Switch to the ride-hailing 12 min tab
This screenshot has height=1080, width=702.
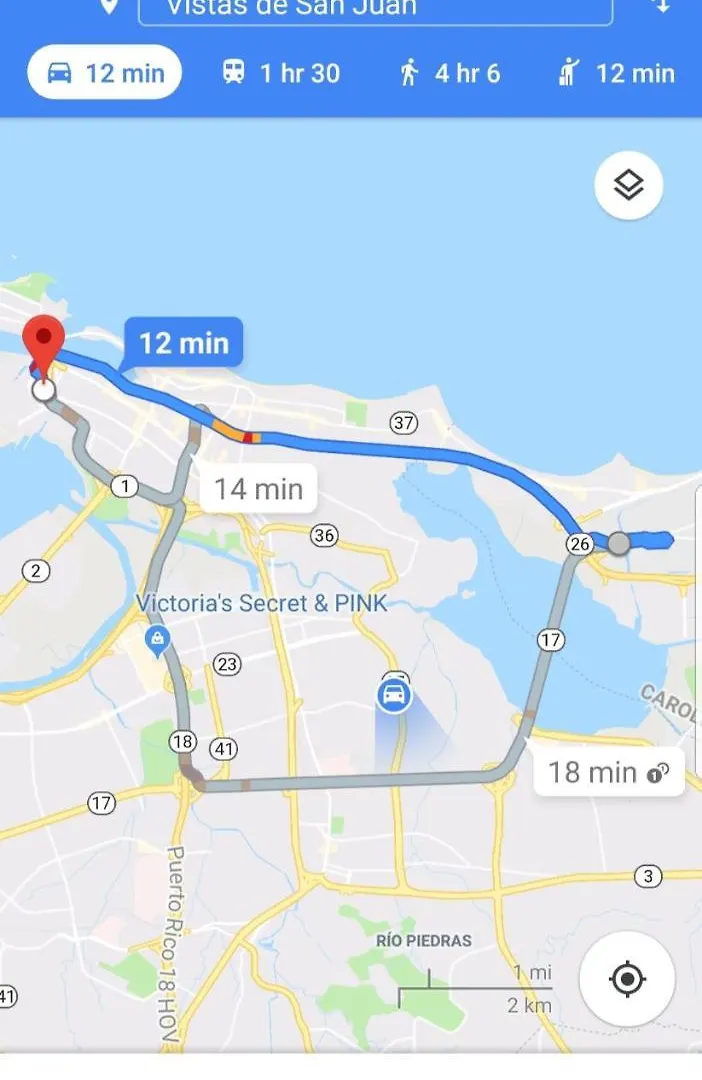point(616,73)
